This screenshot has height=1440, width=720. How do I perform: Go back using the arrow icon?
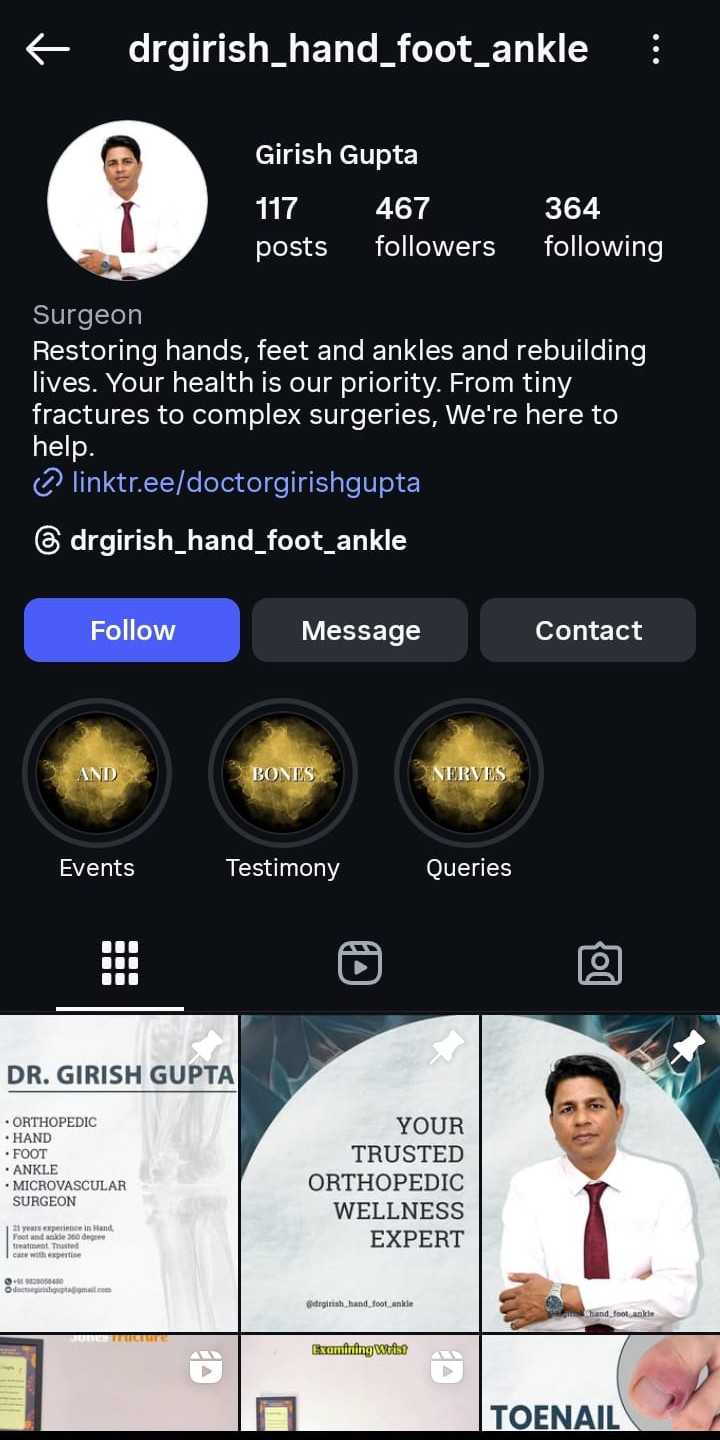pos(48,48)
